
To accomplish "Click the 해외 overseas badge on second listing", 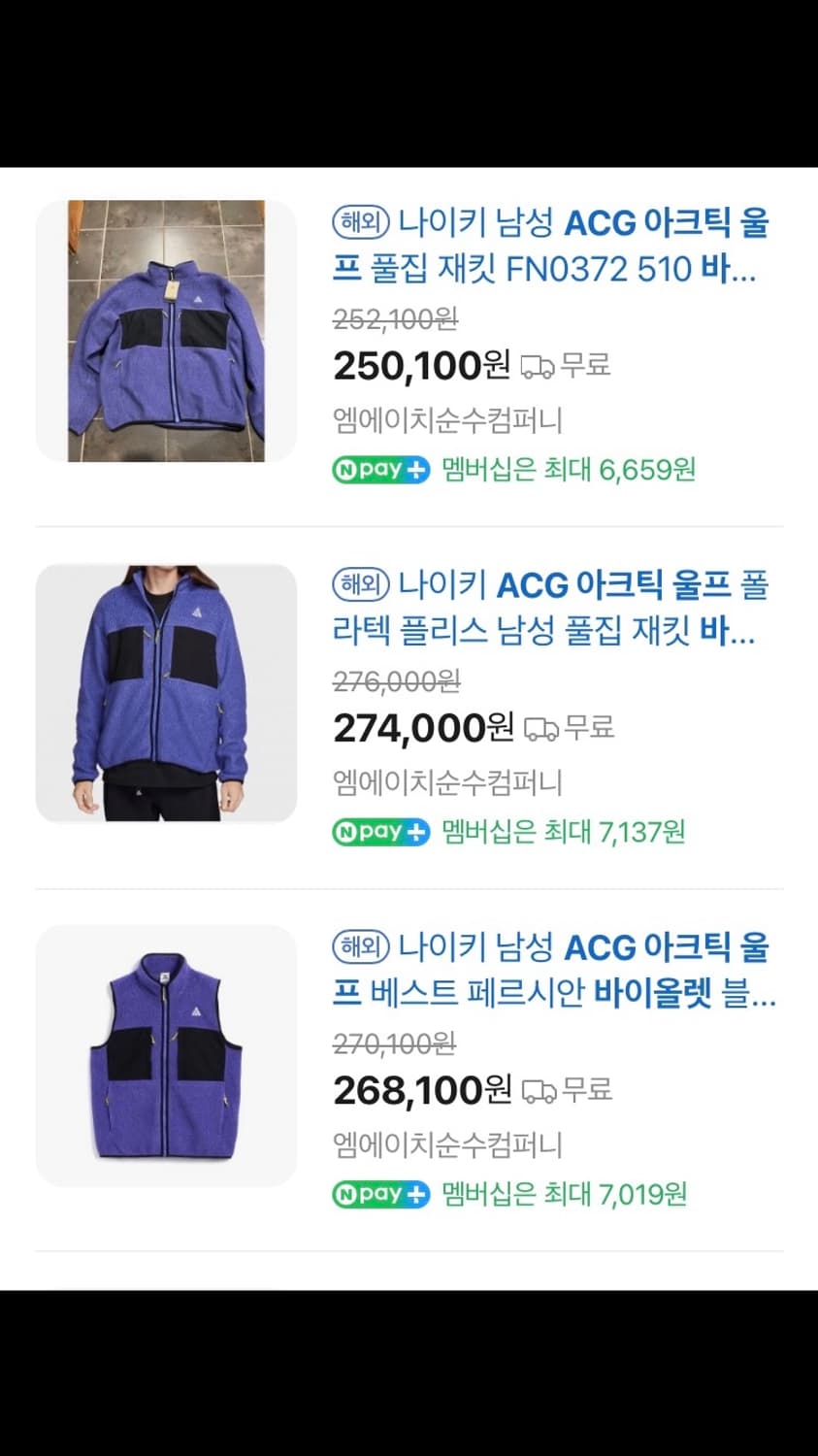I will tap(358, 586).
